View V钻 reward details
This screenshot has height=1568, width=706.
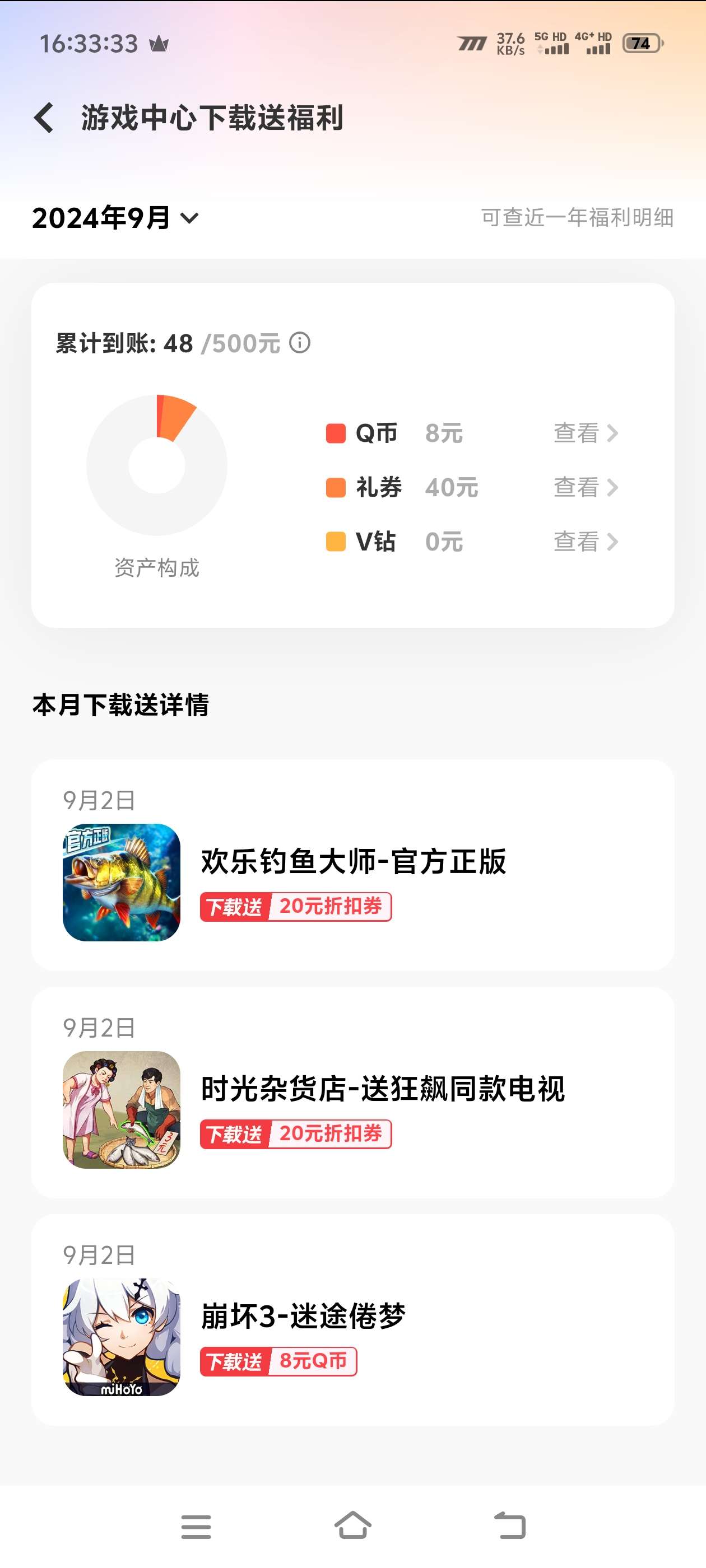point(585,542)
